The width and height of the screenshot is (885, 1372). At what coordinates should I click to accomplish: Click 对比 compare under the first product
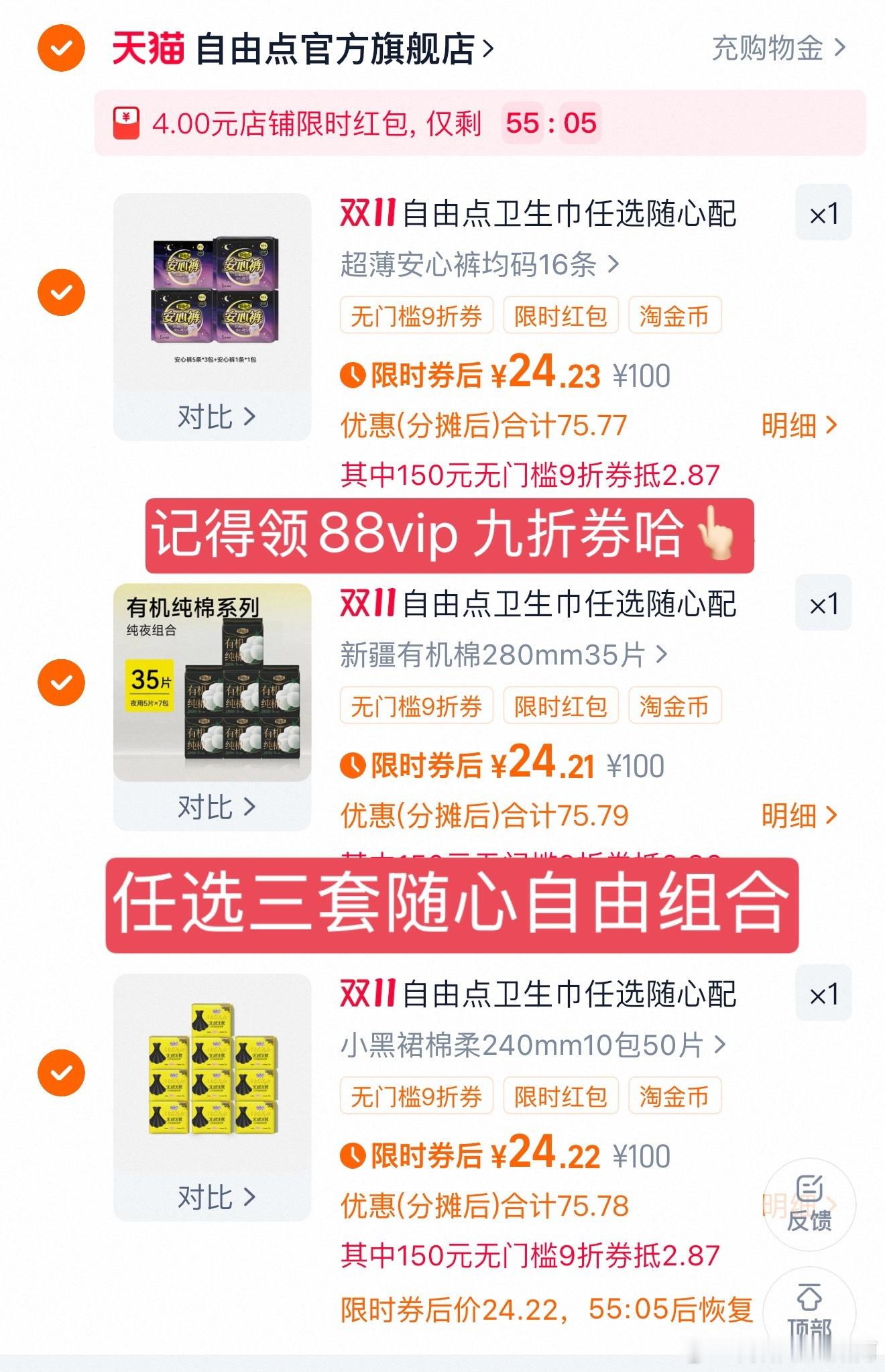click(x=213, y=417)
